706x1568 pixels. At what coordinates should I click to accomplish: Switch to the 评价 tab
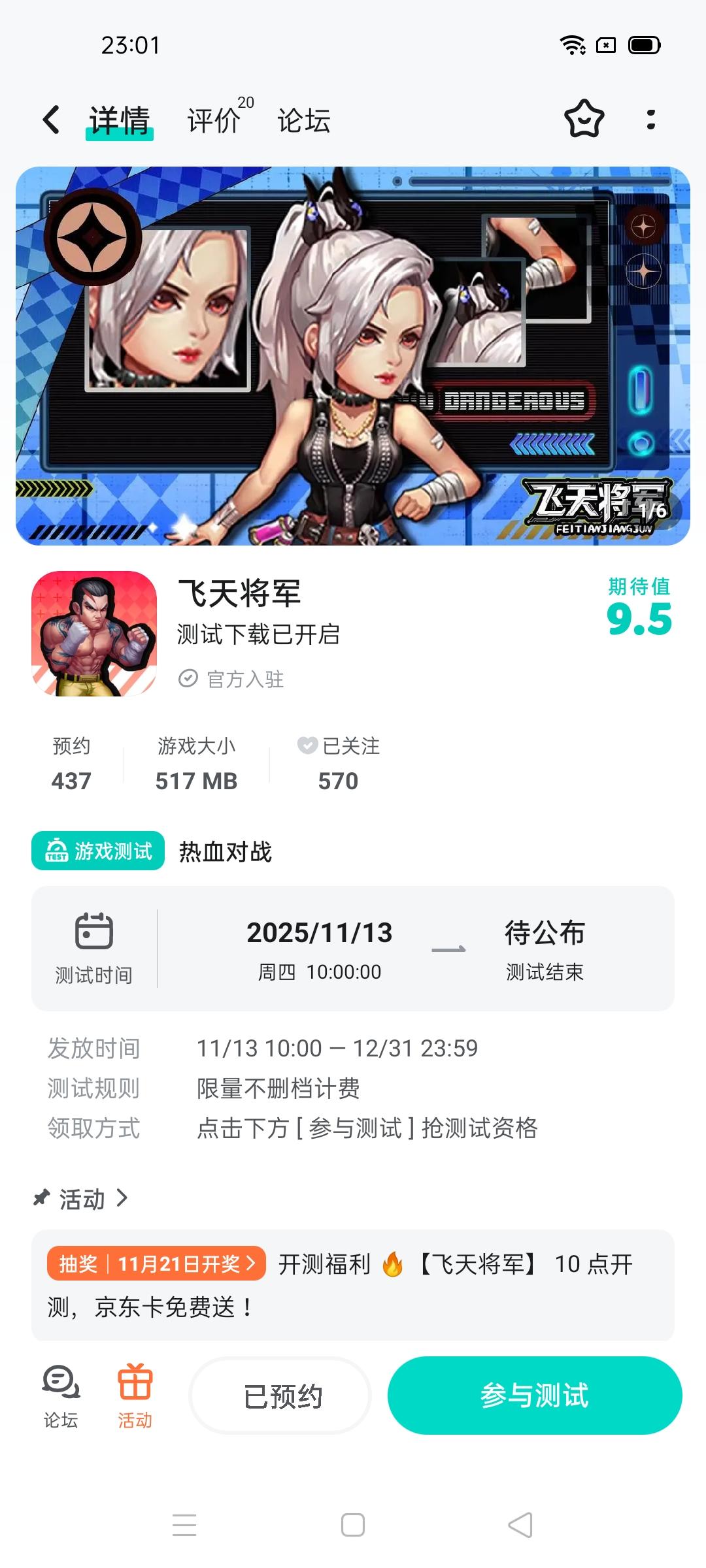pos(212,121)
